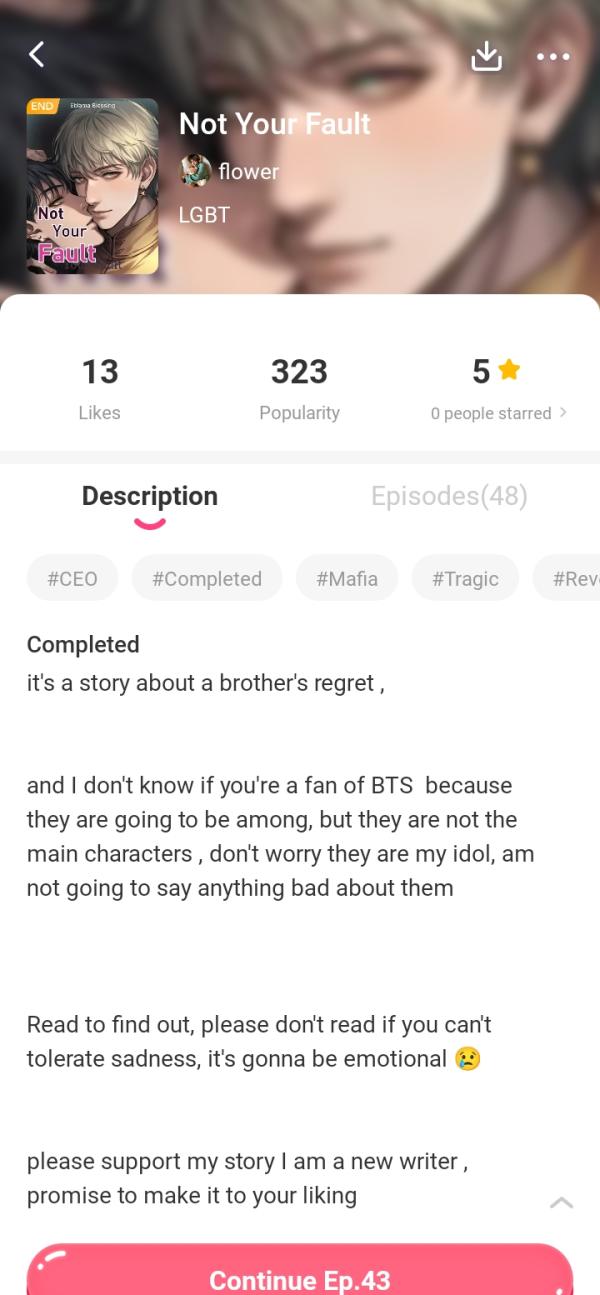Open the people starred rating details
This screenshot has height=1295, width=600.
coord(499,413)
